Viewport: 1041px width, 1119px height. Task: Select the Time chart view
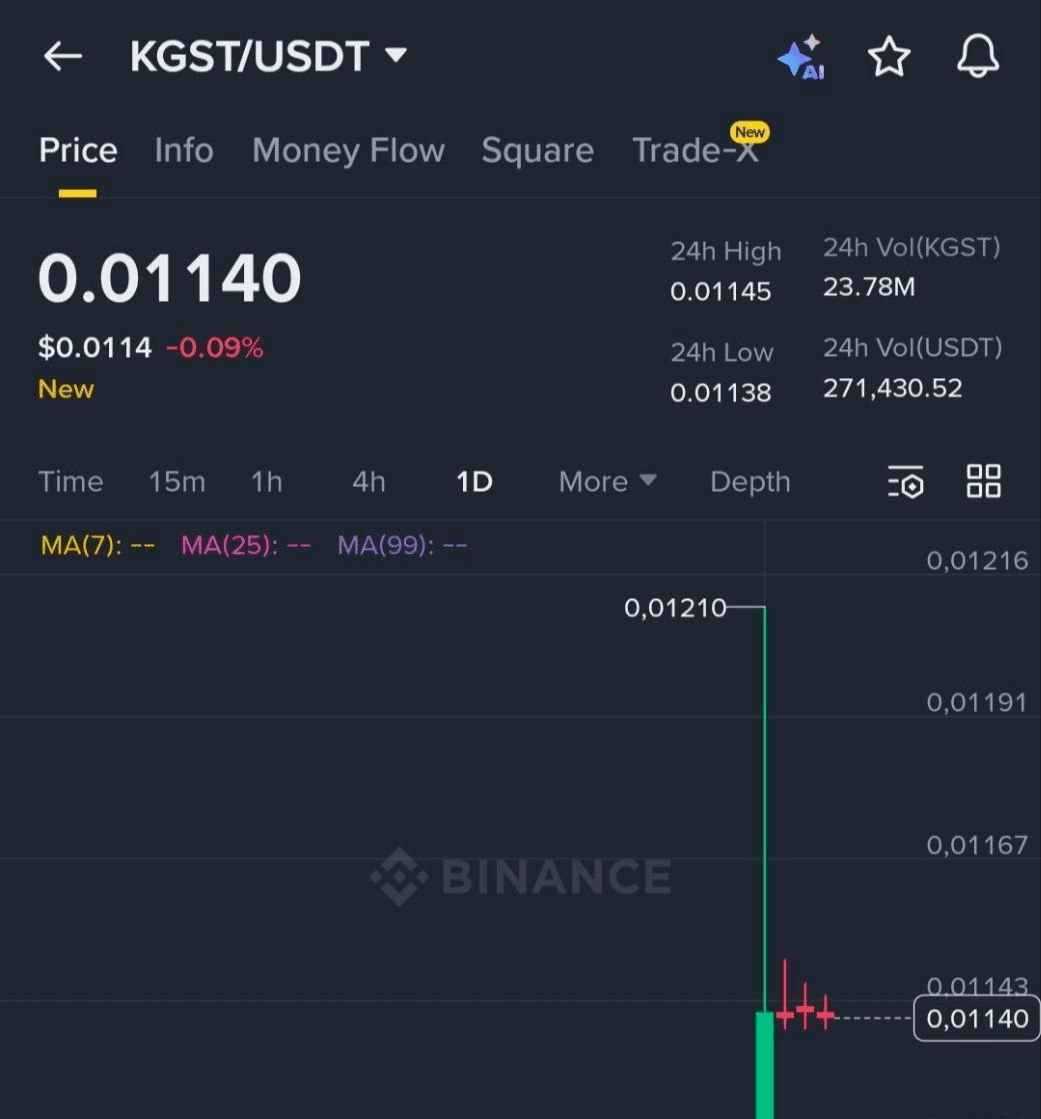[x=70, y=482]
